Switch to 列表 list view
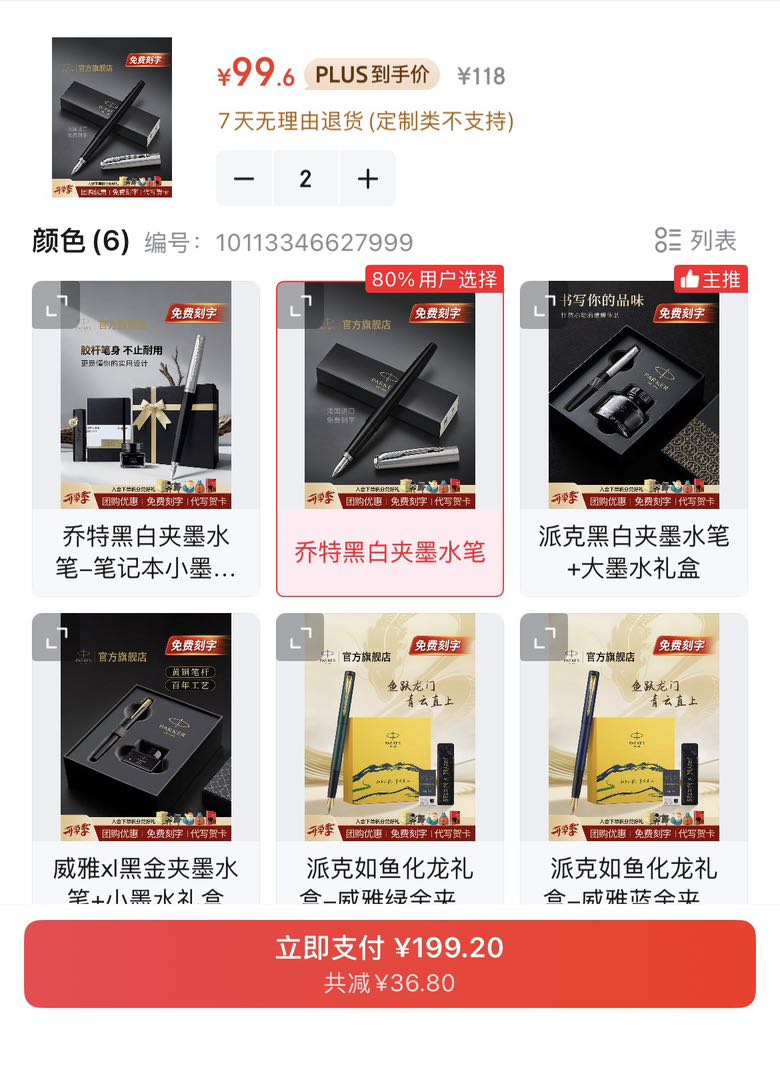The width and height of the screenshot is (780, 1084). tap(695, 240)
